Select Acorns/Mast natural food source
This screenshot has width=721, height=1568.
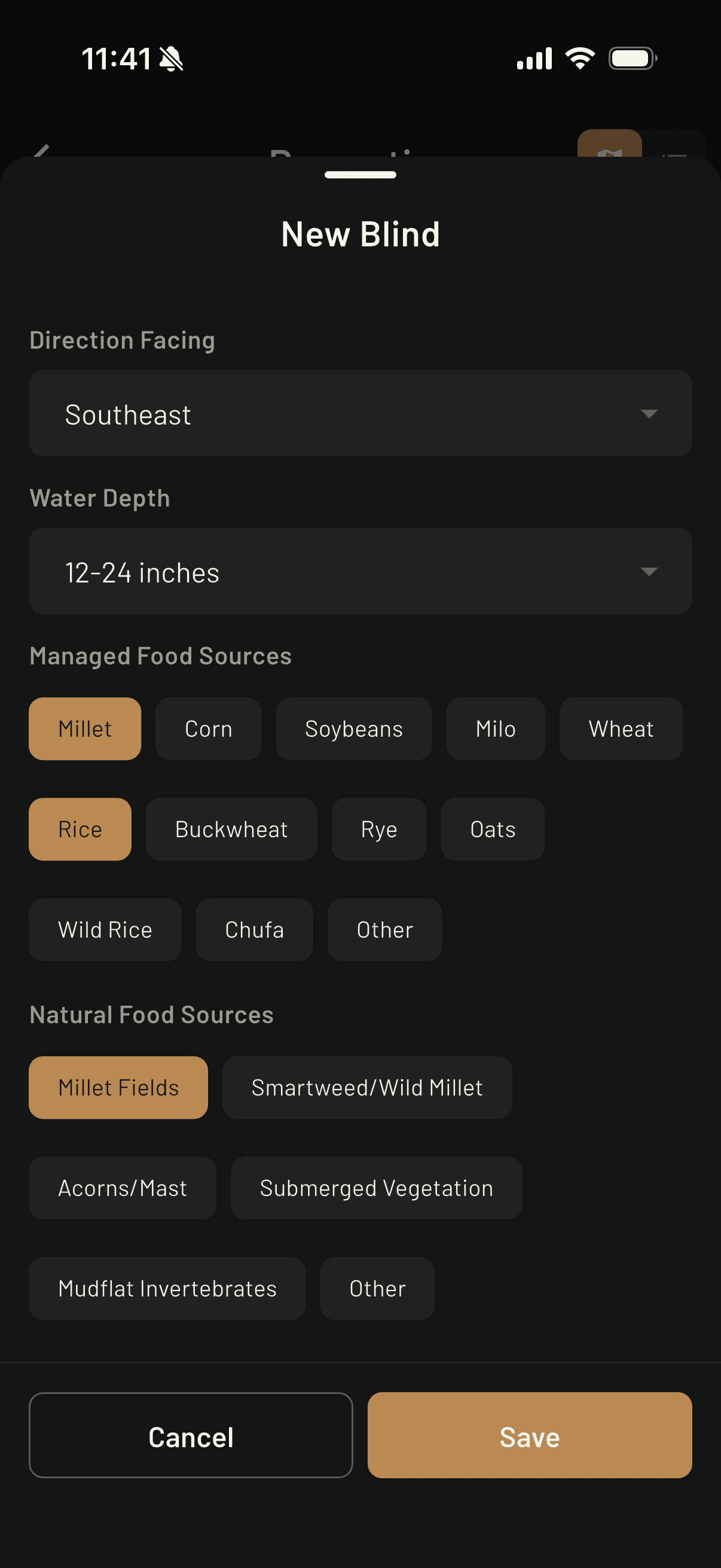123,1188
